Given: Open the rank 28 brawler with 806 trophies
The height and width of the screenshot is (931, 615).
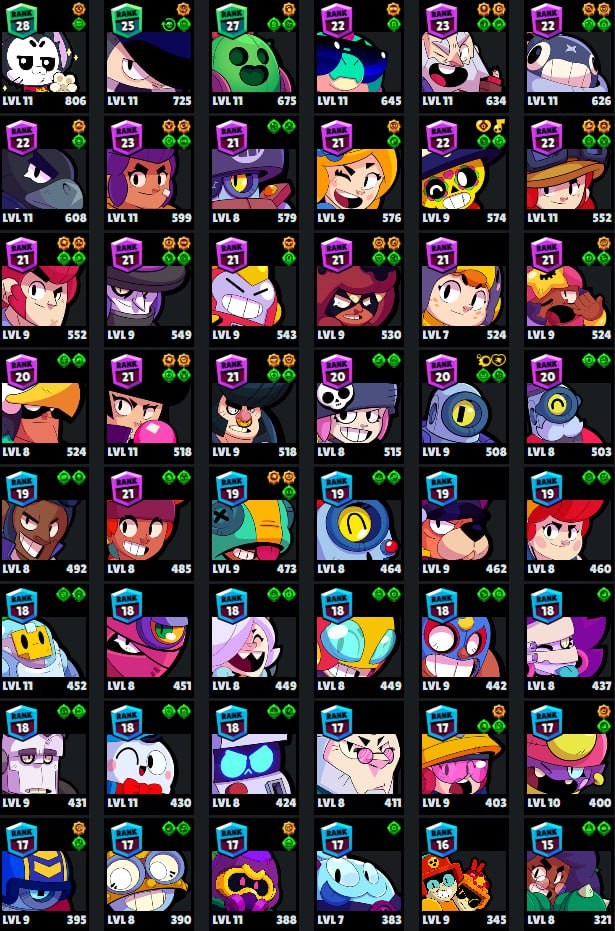Looking at the screenshot, I should (44, 56).
